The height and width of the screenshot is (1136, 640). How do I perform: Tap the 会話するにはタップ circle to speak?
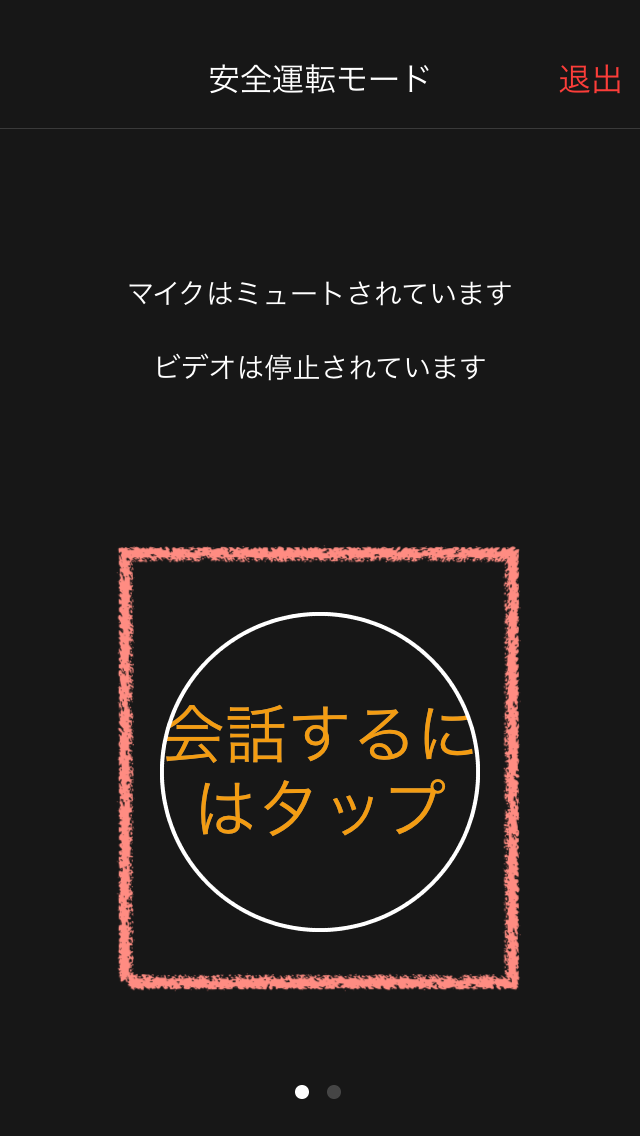pos(320,772)
